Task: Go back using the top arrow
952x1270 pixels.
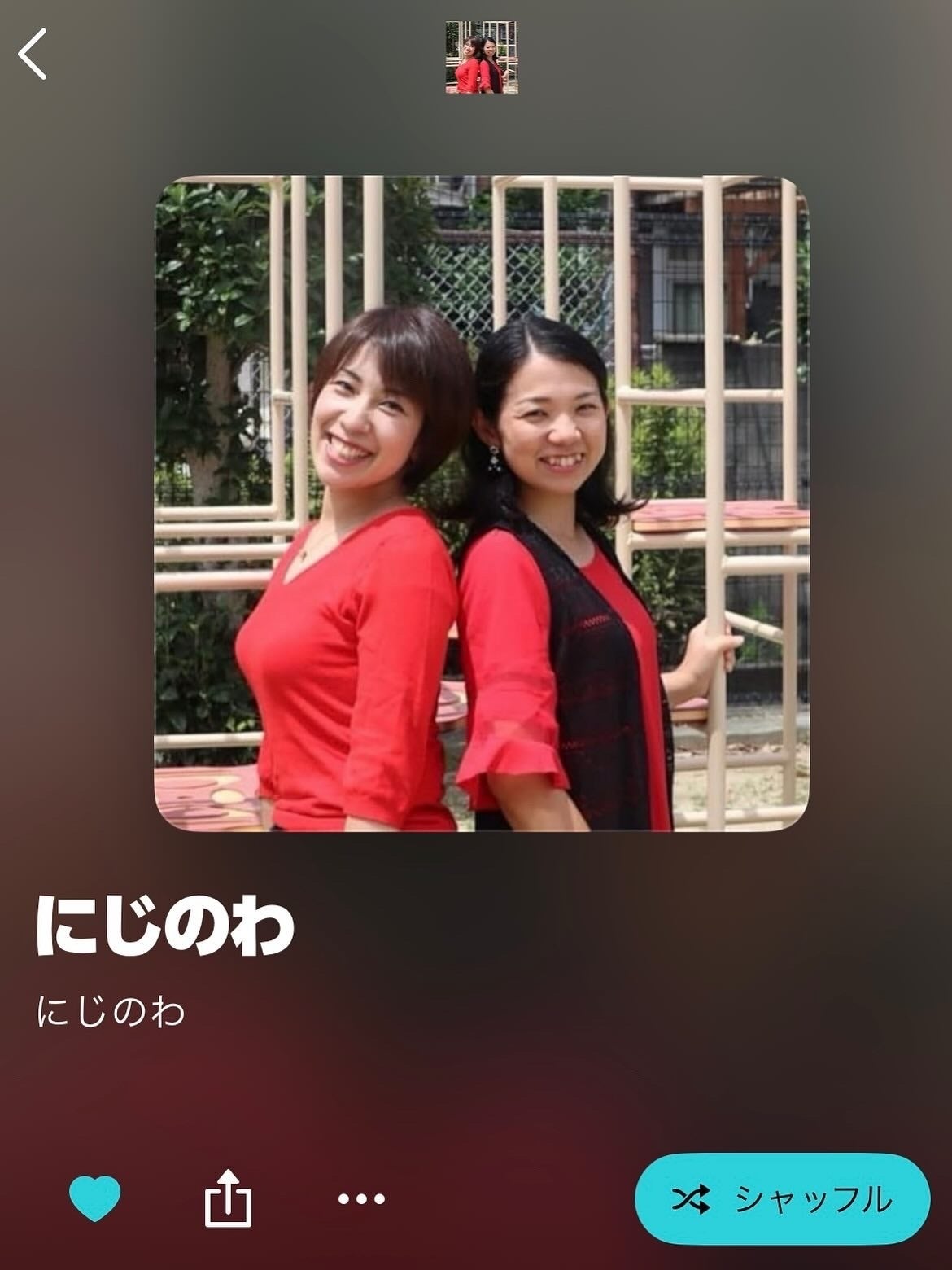Action: click(x=33, y=55)
